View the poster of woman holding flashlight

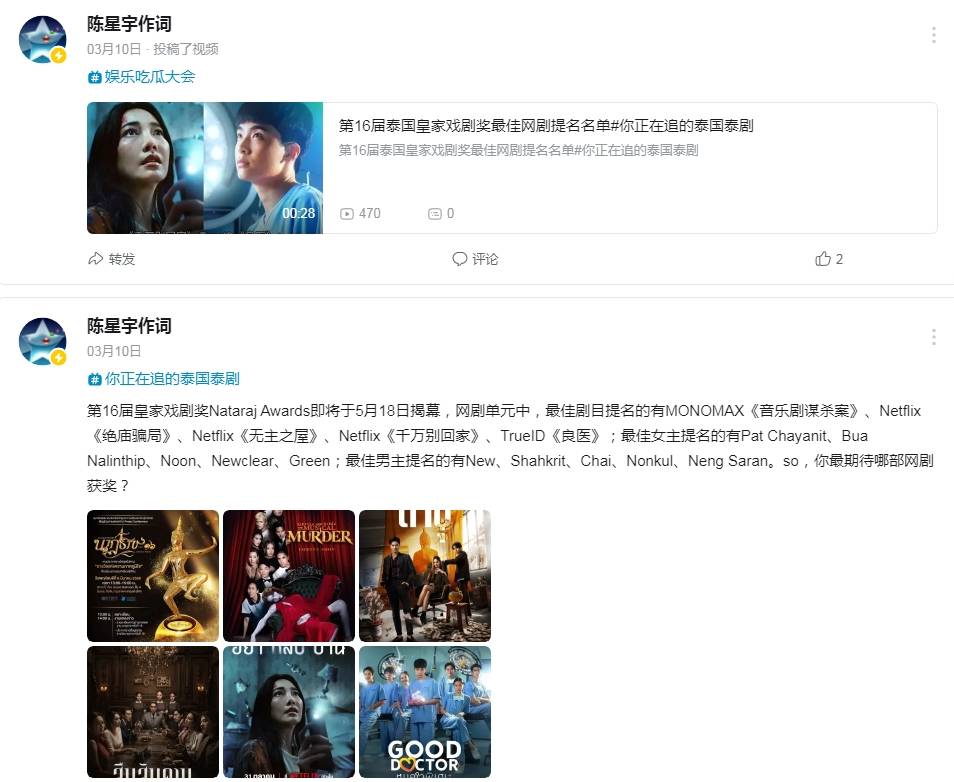pyautogui.click(x=289, y=712)
